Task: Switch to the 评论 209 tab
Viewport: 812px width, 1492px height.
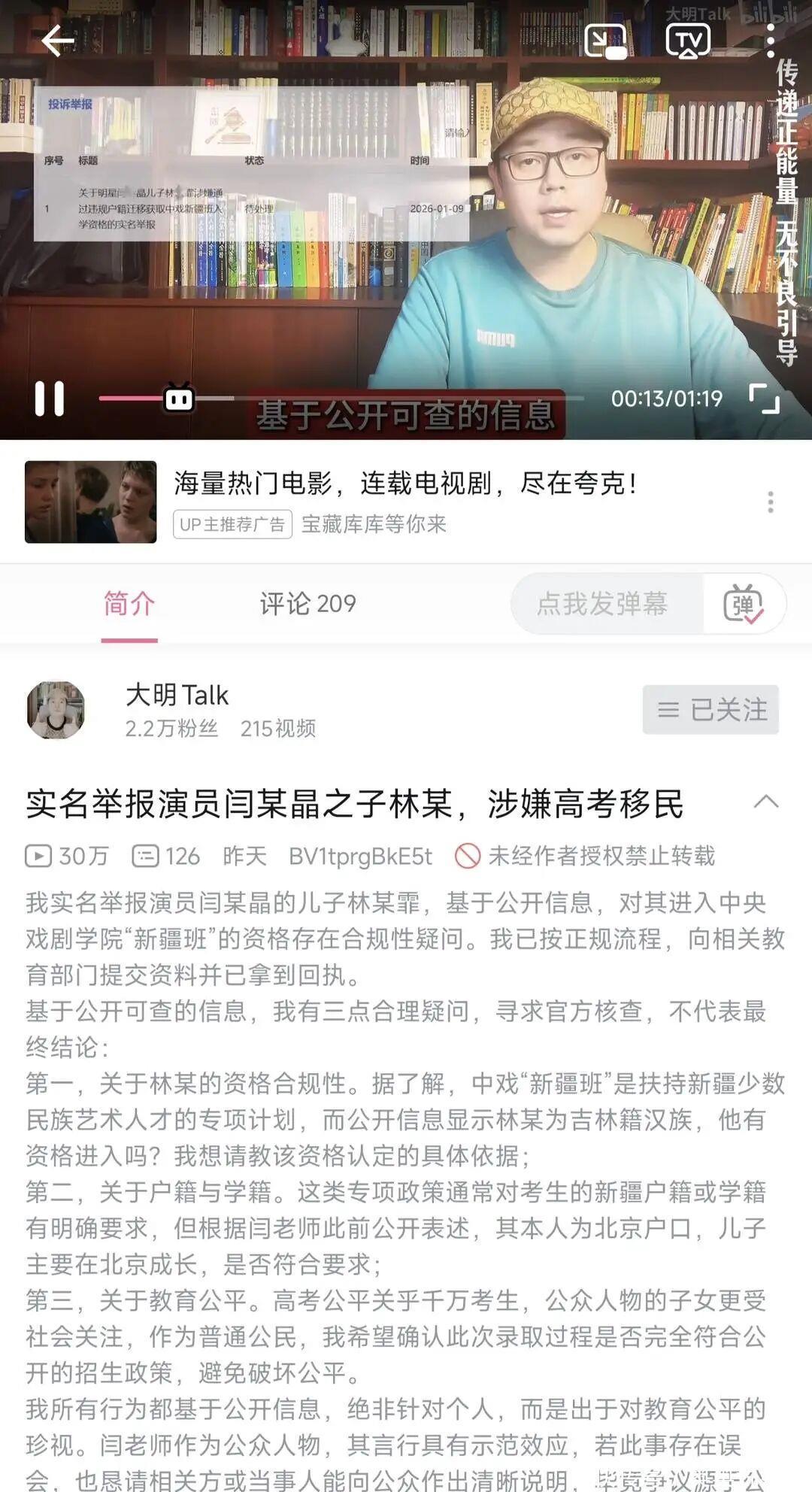Action: 308,604
